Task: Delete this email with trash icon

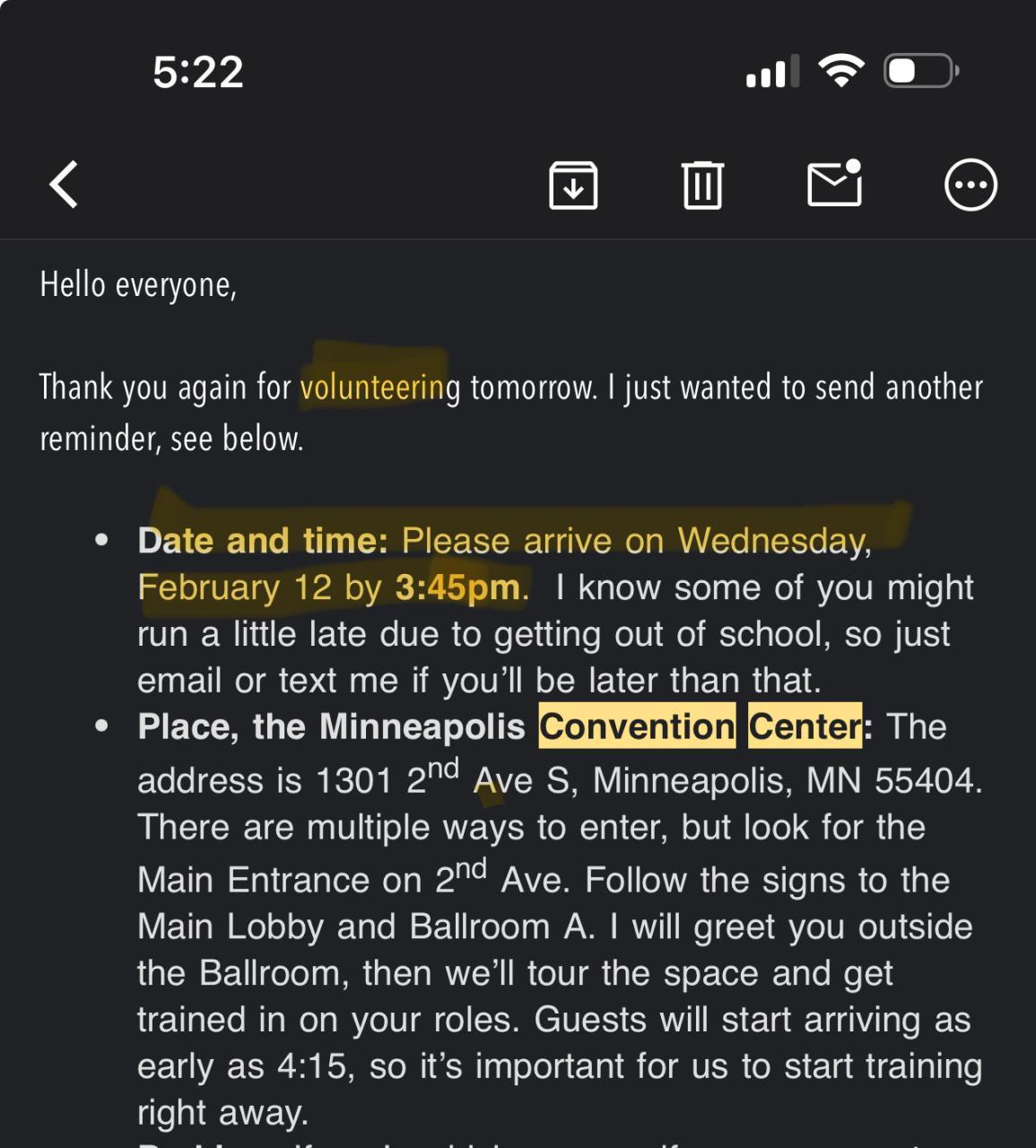Action: coord(702,186)
